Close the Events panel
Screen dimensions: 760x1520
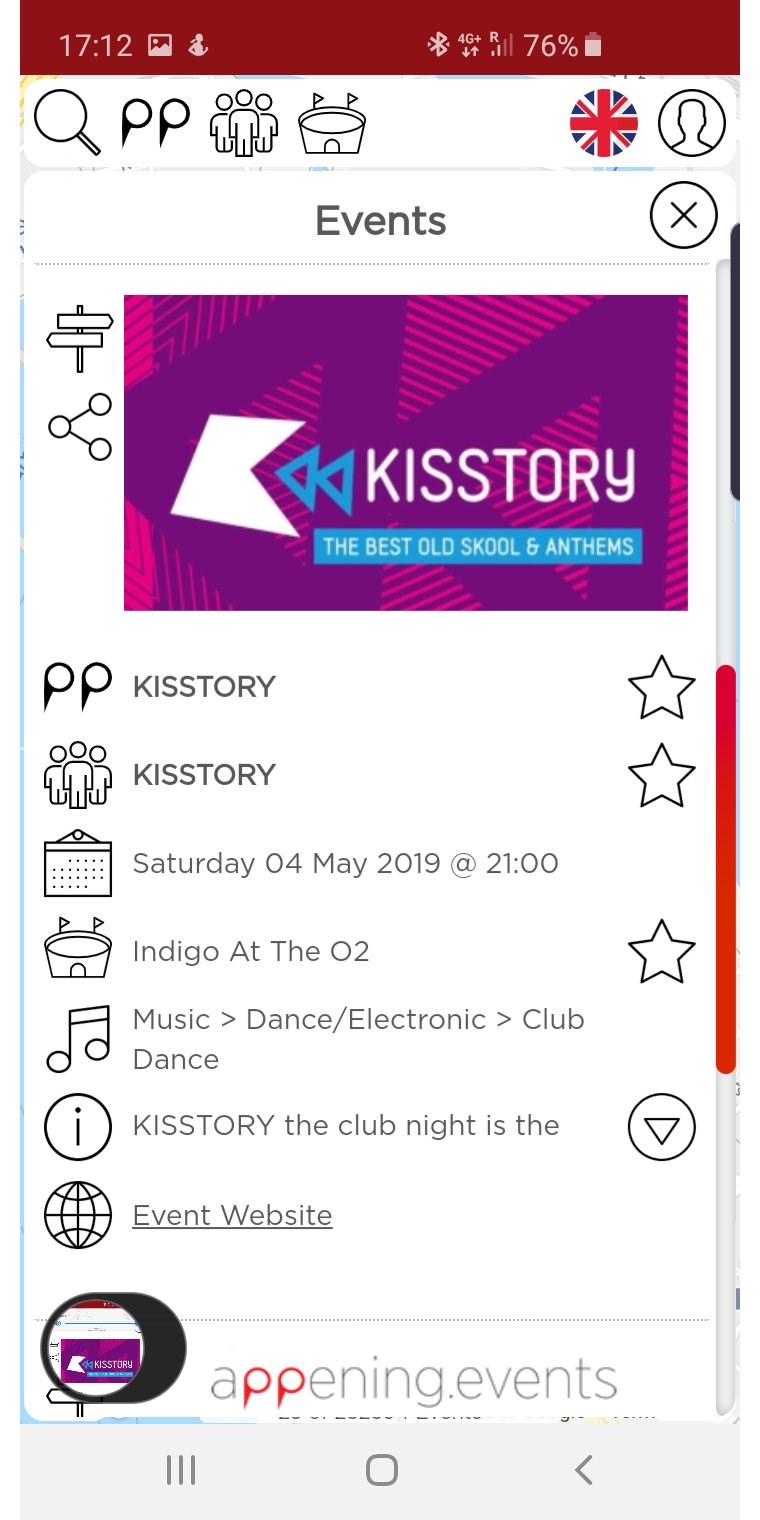683,215
